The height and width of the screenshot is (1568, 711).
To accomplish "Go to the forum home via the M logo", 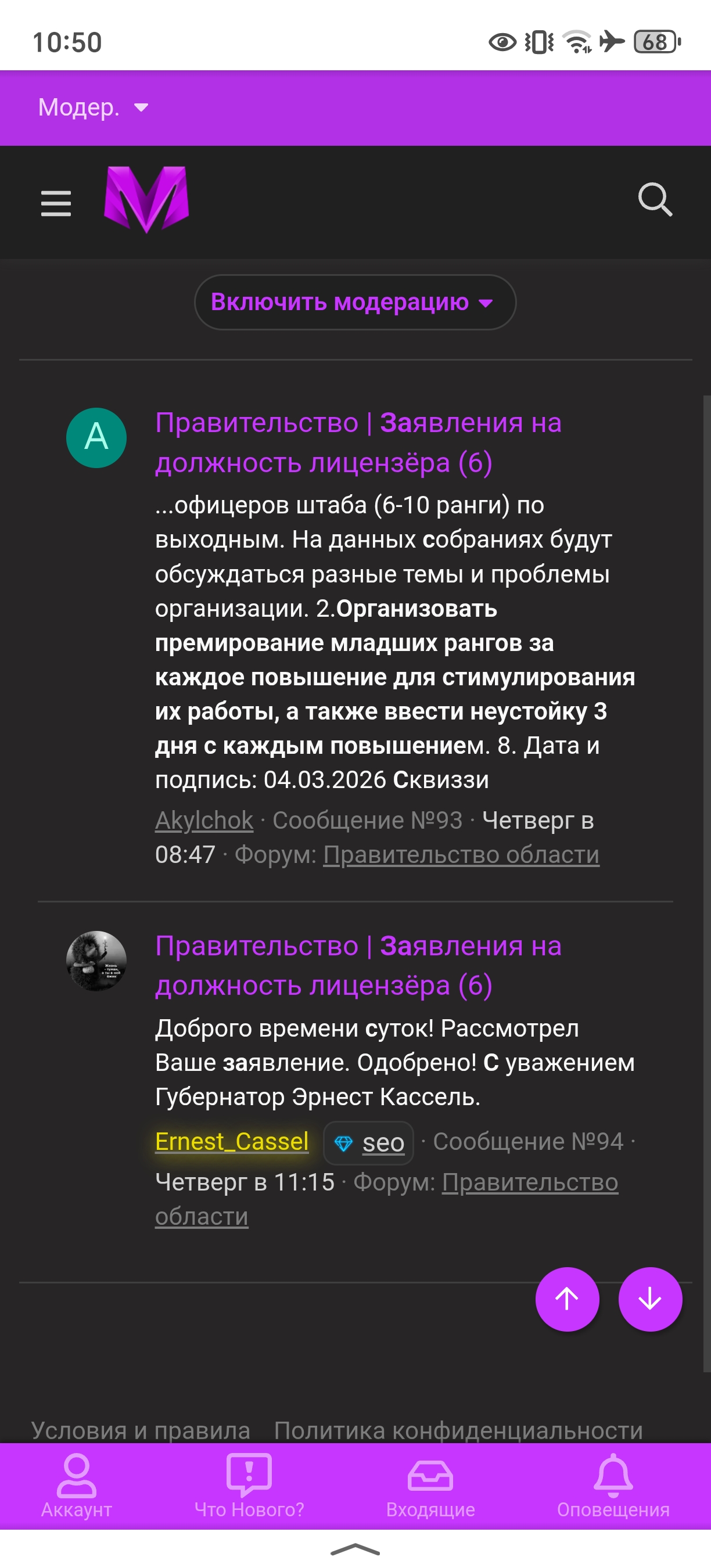I will [x=147, y=199].
